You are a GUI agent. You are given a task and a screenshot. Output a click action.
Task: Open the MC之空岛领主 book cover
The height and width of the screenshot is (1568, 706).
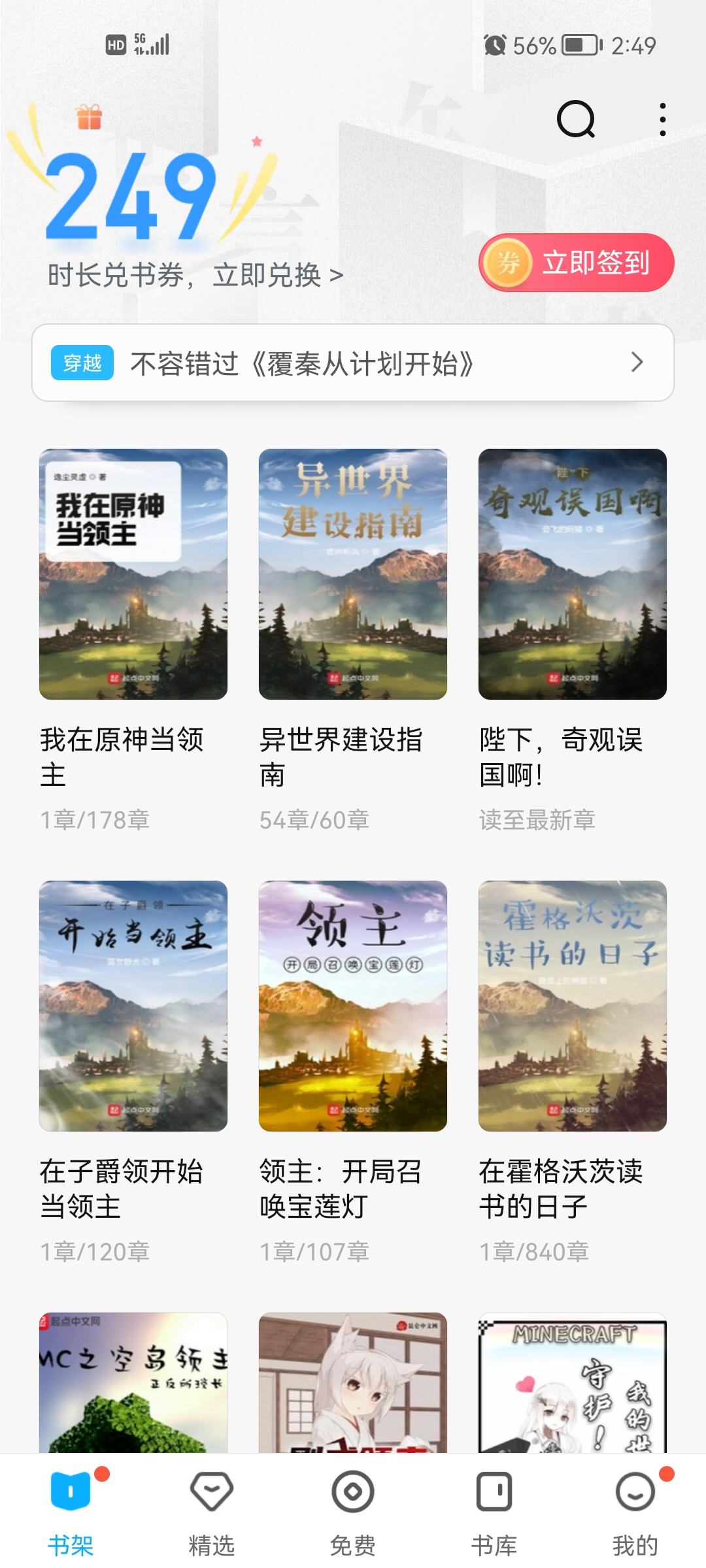coord(133,1382)
